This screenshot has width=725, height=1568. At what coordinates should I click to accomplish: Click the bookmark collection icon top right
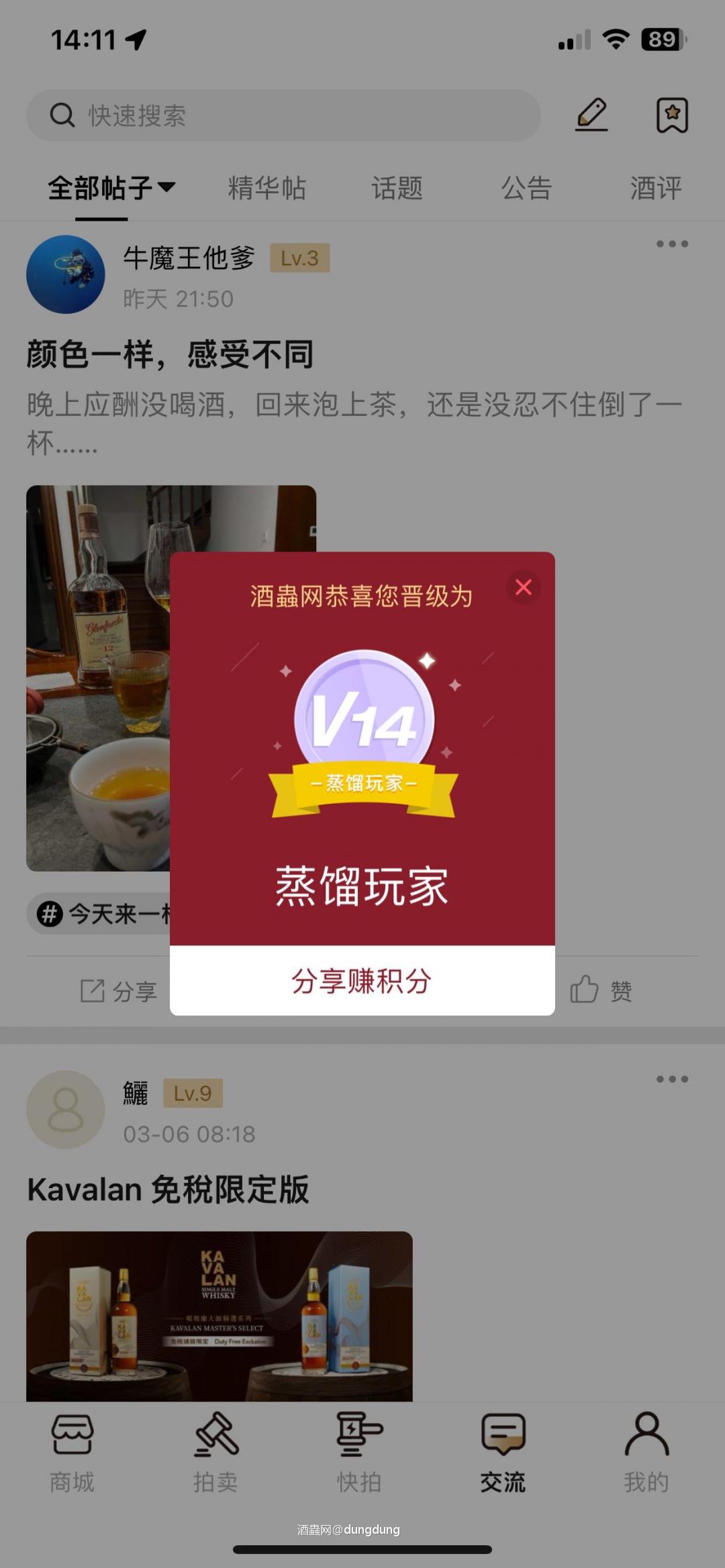click(673, 114)
